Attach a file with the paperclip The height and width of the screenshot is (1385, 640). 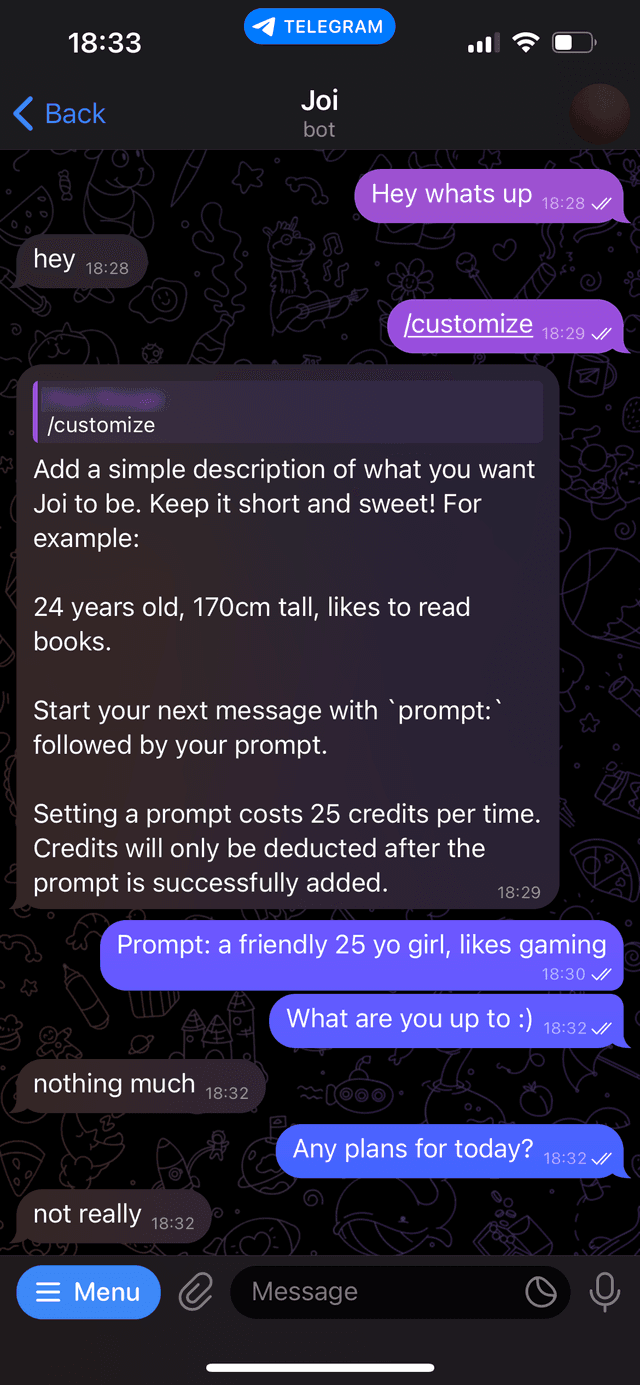tap(196, 1292)
